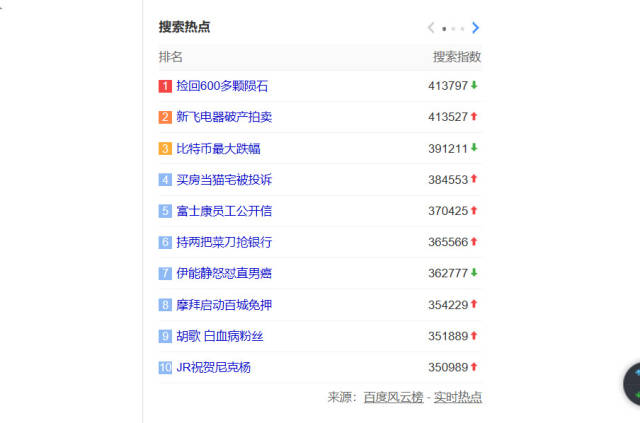Open the hot topic 持两把菜刀抢银行
This screenshot has width=640, height=423.
pos(224,242)
